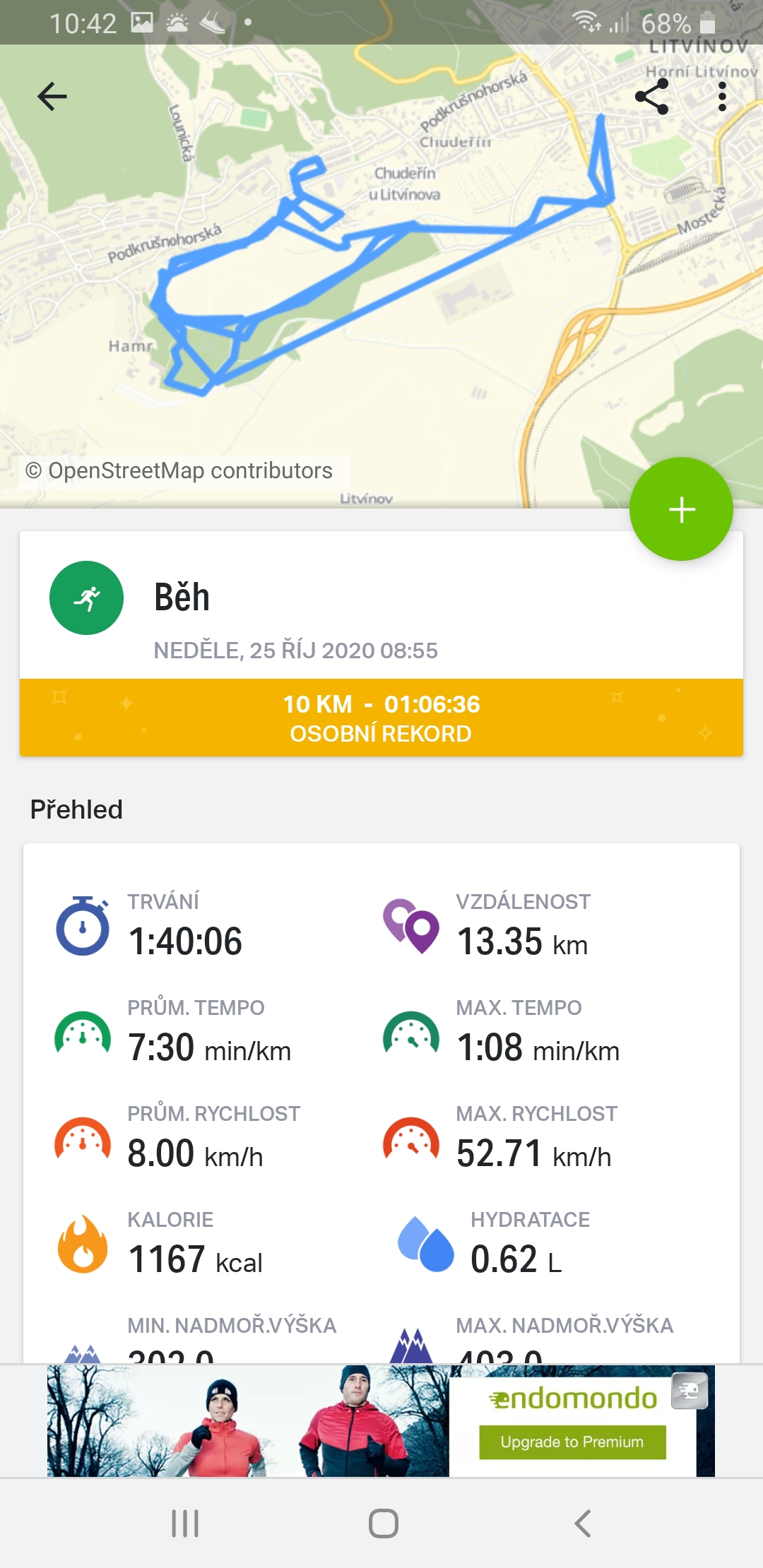Tap the green plus floating button
This screenshot has width=763, height=1568.
pos(681,509)
